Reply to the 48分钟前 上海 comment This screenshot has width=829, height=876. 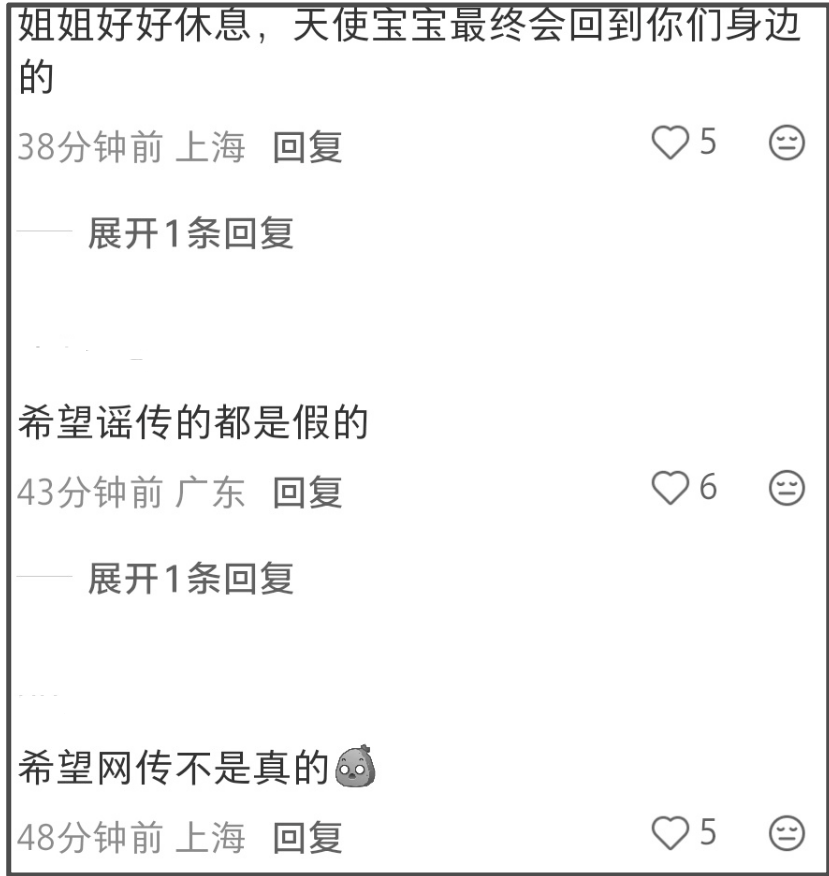pos(308,838)
